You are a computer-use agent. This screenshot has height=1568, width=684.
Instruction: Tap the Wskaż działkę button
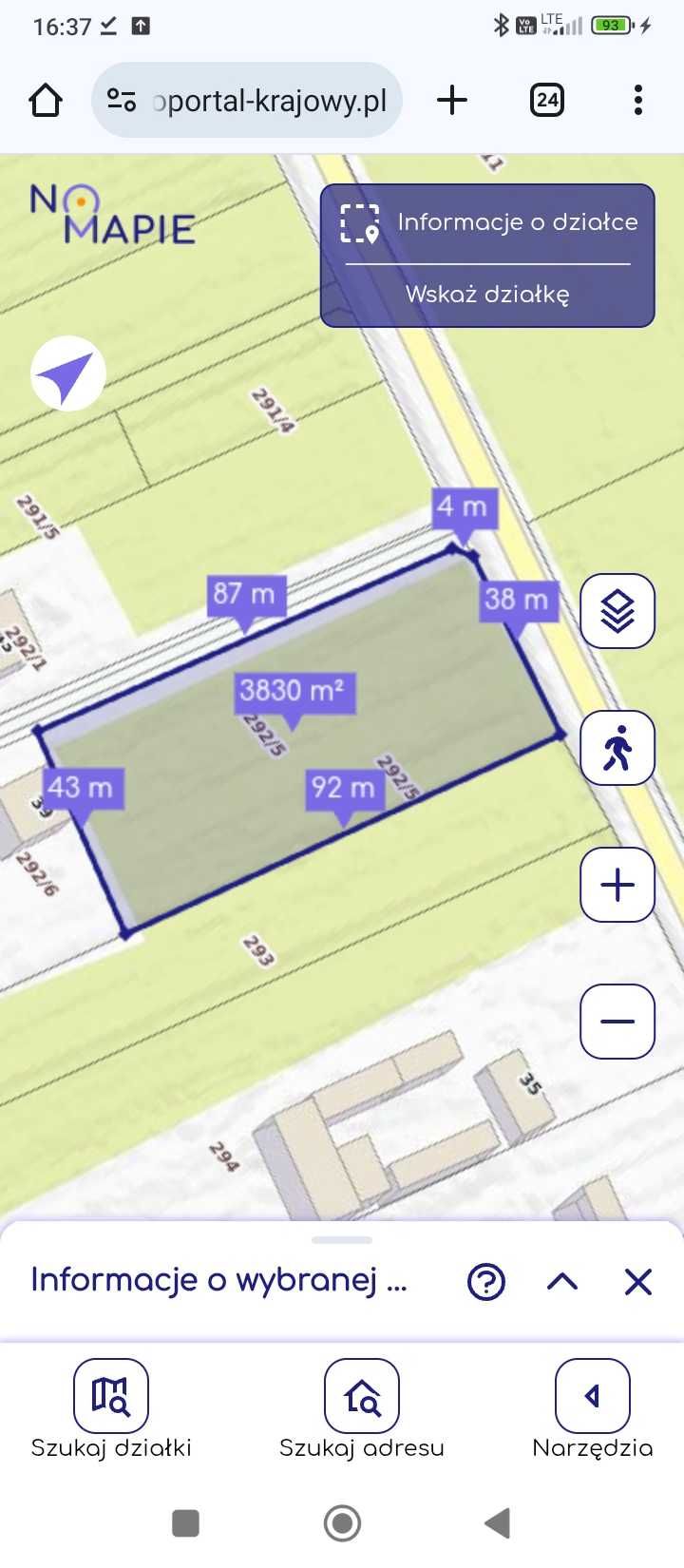click(487, 294)
